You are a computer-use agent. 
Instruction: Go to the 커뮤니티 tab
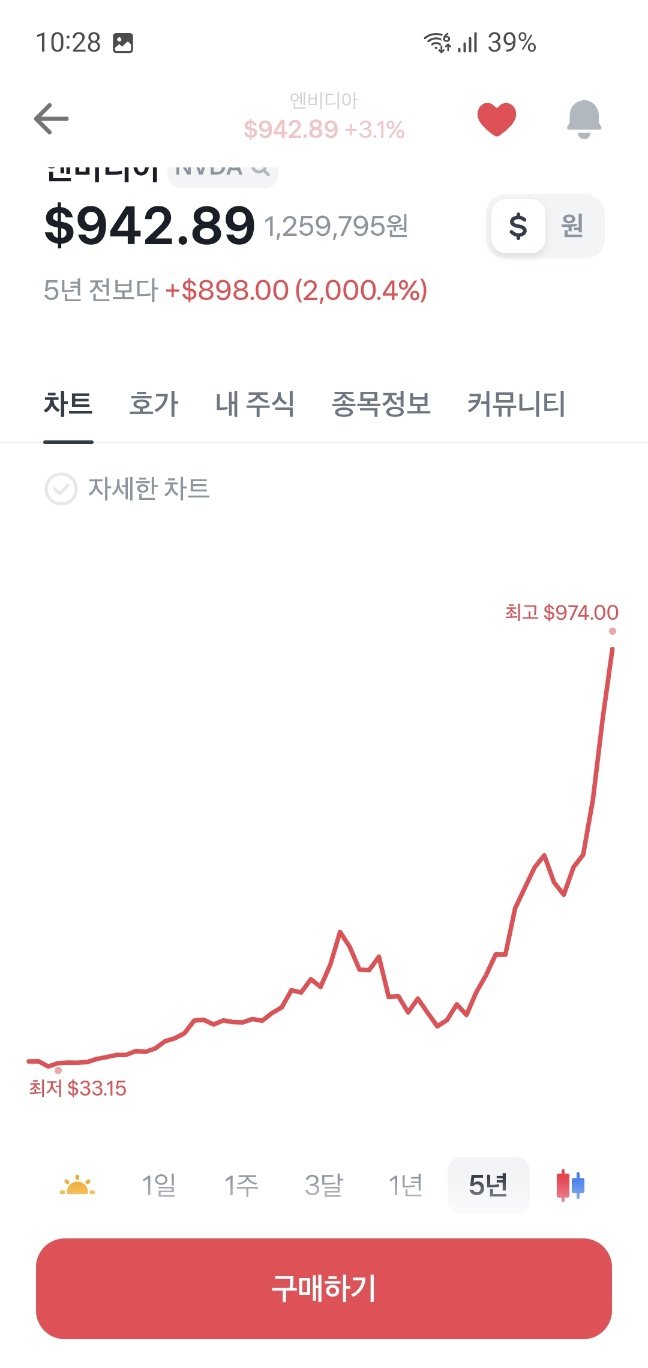(516, 404)
